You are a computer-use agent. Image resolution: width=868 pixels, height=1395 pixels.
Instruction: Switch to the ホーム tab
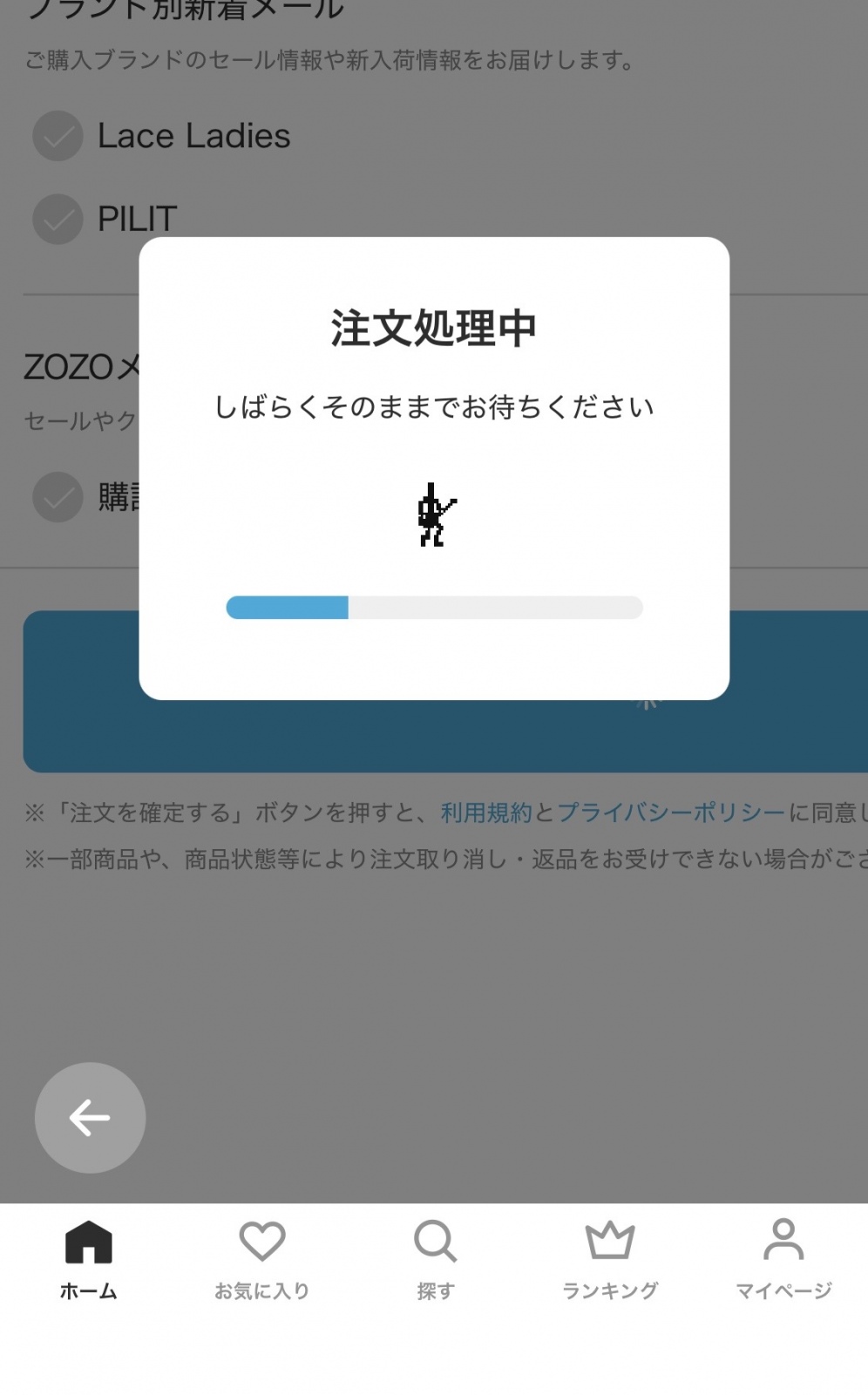88,1259
